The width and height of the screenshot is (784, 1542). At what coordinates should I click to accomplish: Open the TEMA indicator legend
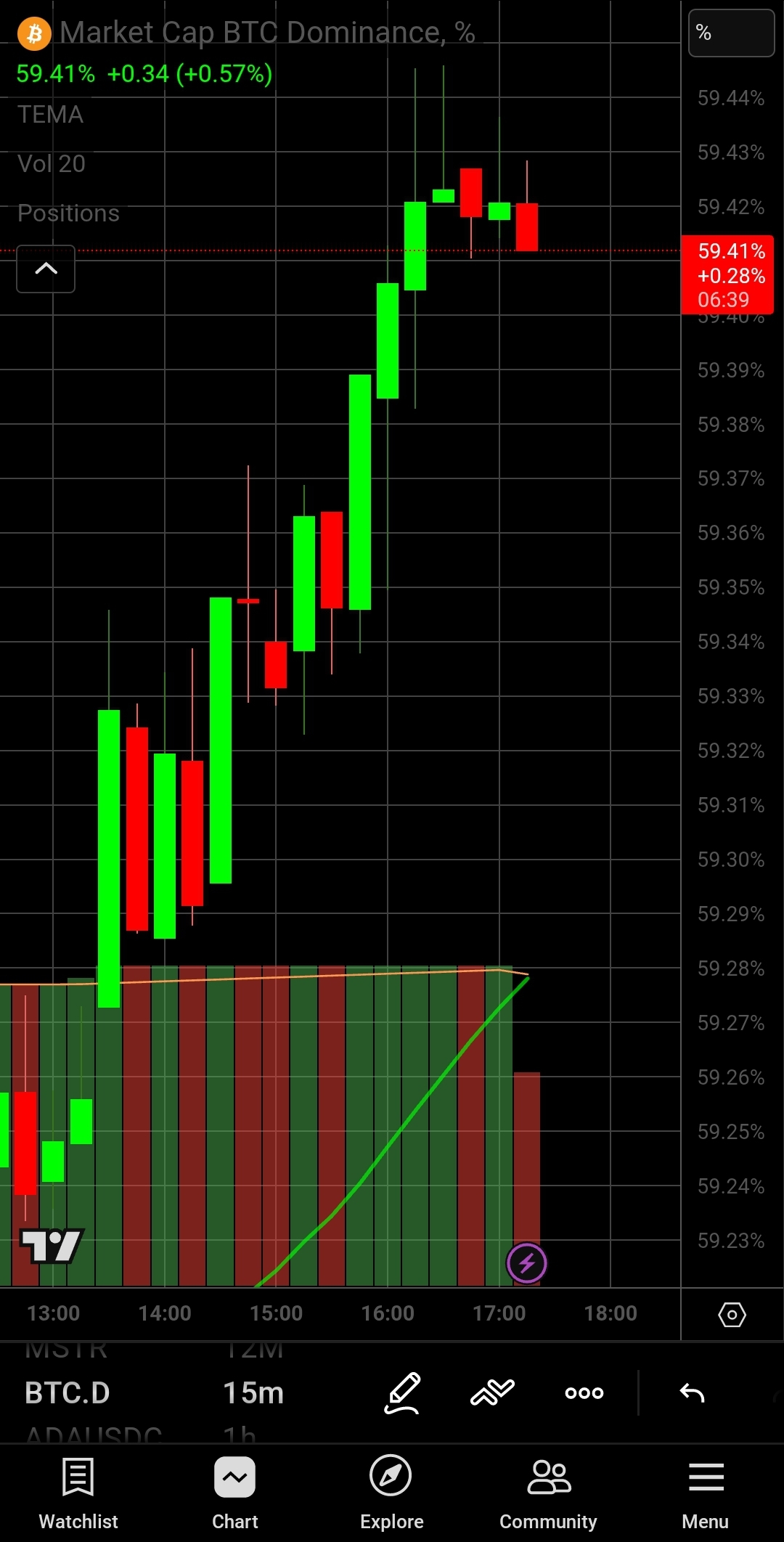tap(51, 115)
